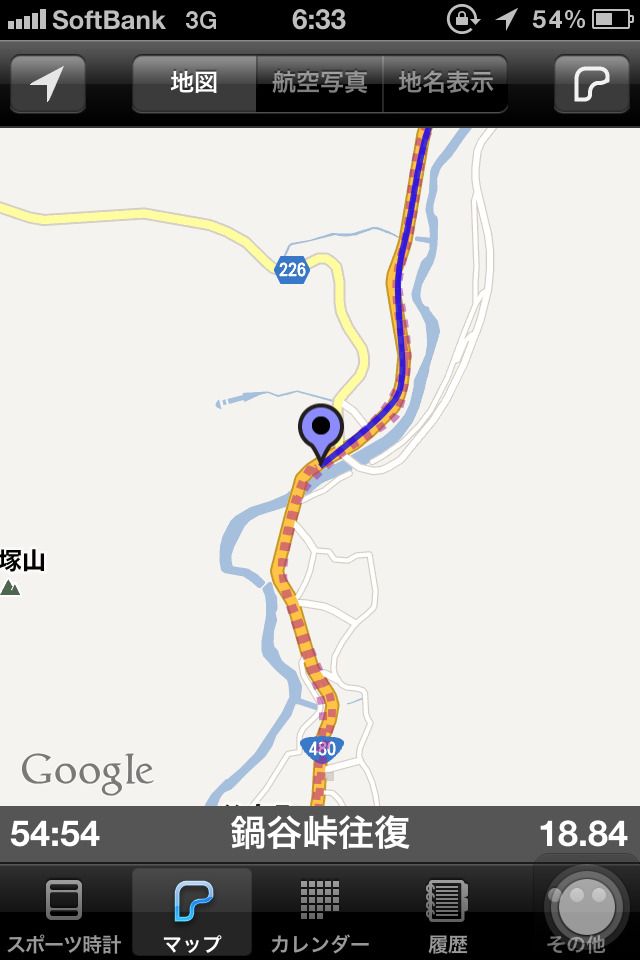The width and height of the screenshot is (640, 960).
Task: Open the 履歴 history tab
Action: pos(448,914)
